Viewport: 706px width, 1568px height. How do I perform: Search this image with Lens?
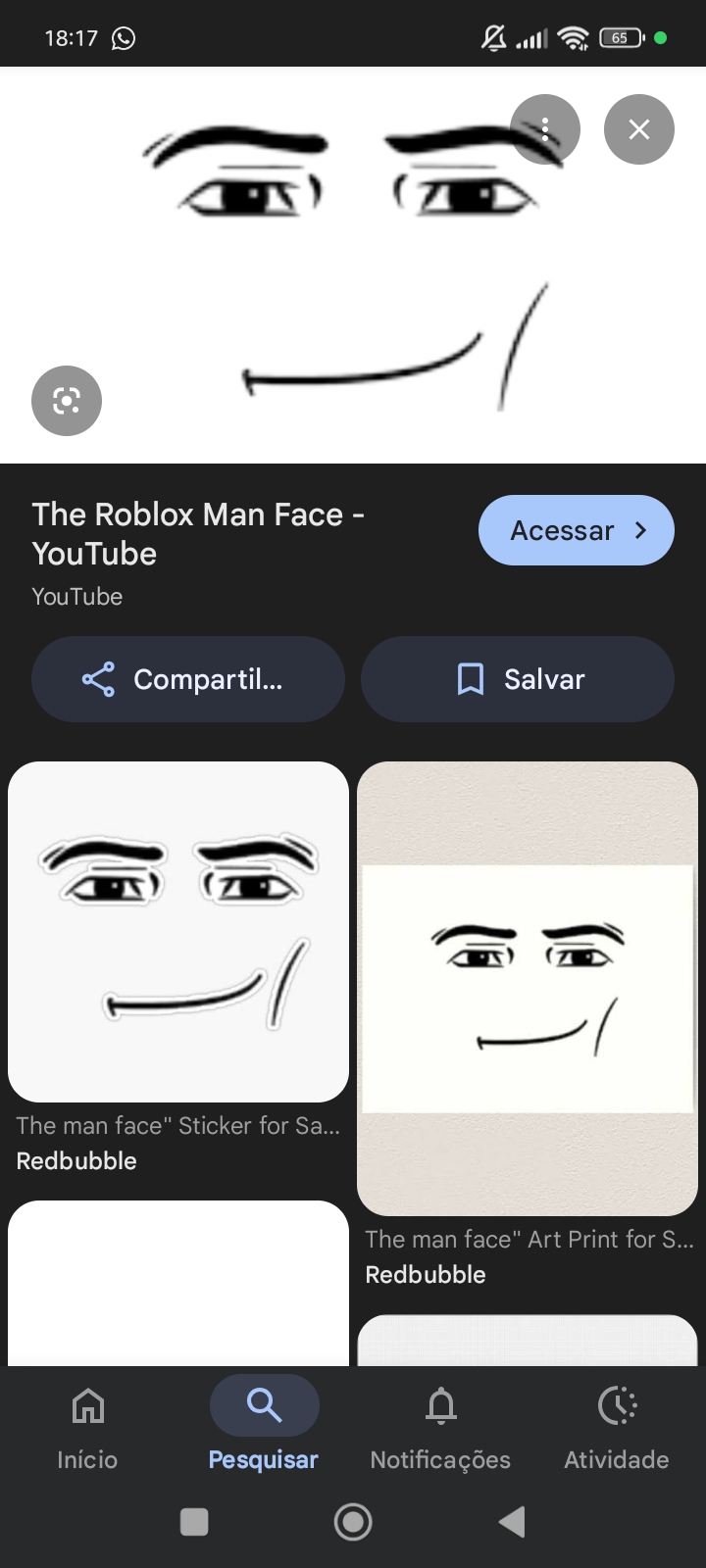coord(67,401)
